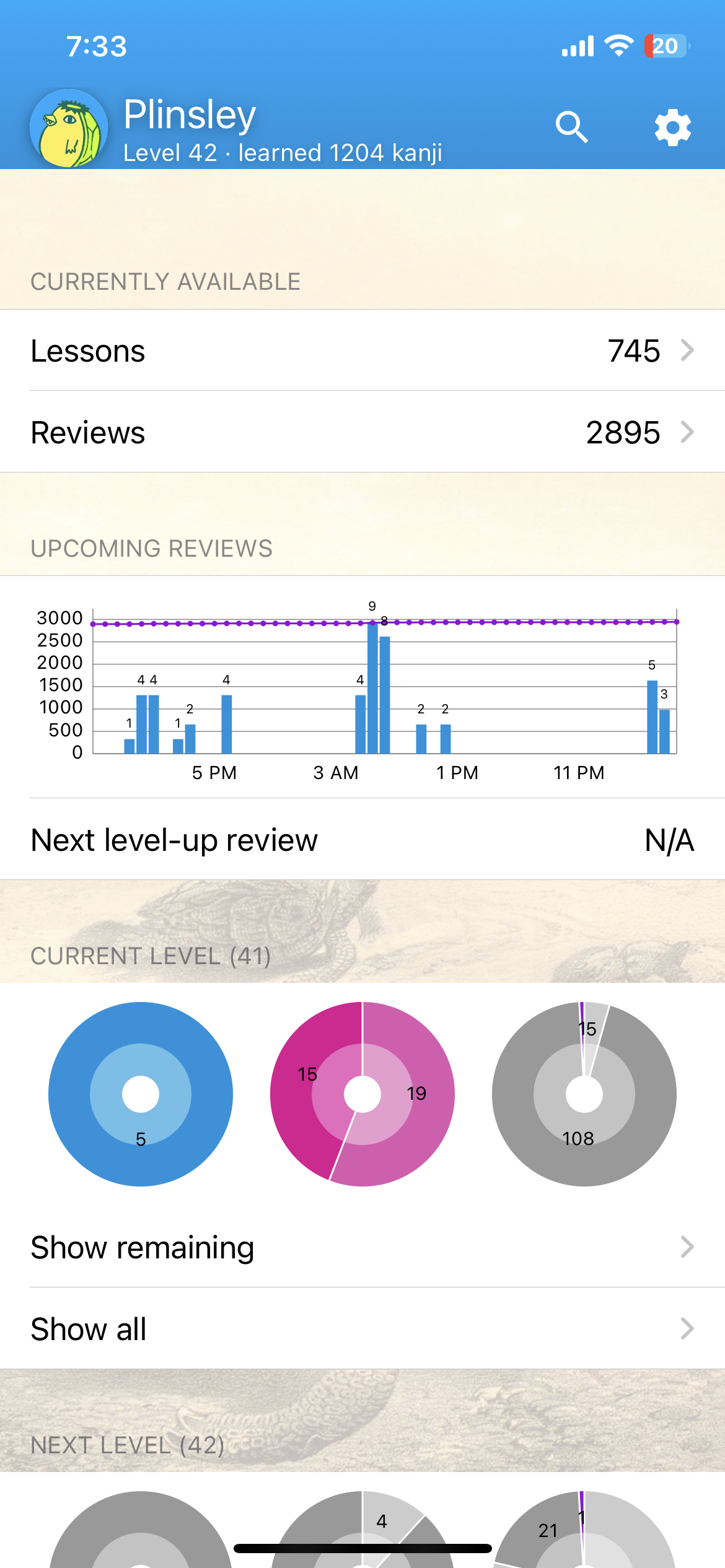Image resolution: width=725 pixels, height=1568 pixels.
Task: Open the search icon
Action: (x=571, y=127)
